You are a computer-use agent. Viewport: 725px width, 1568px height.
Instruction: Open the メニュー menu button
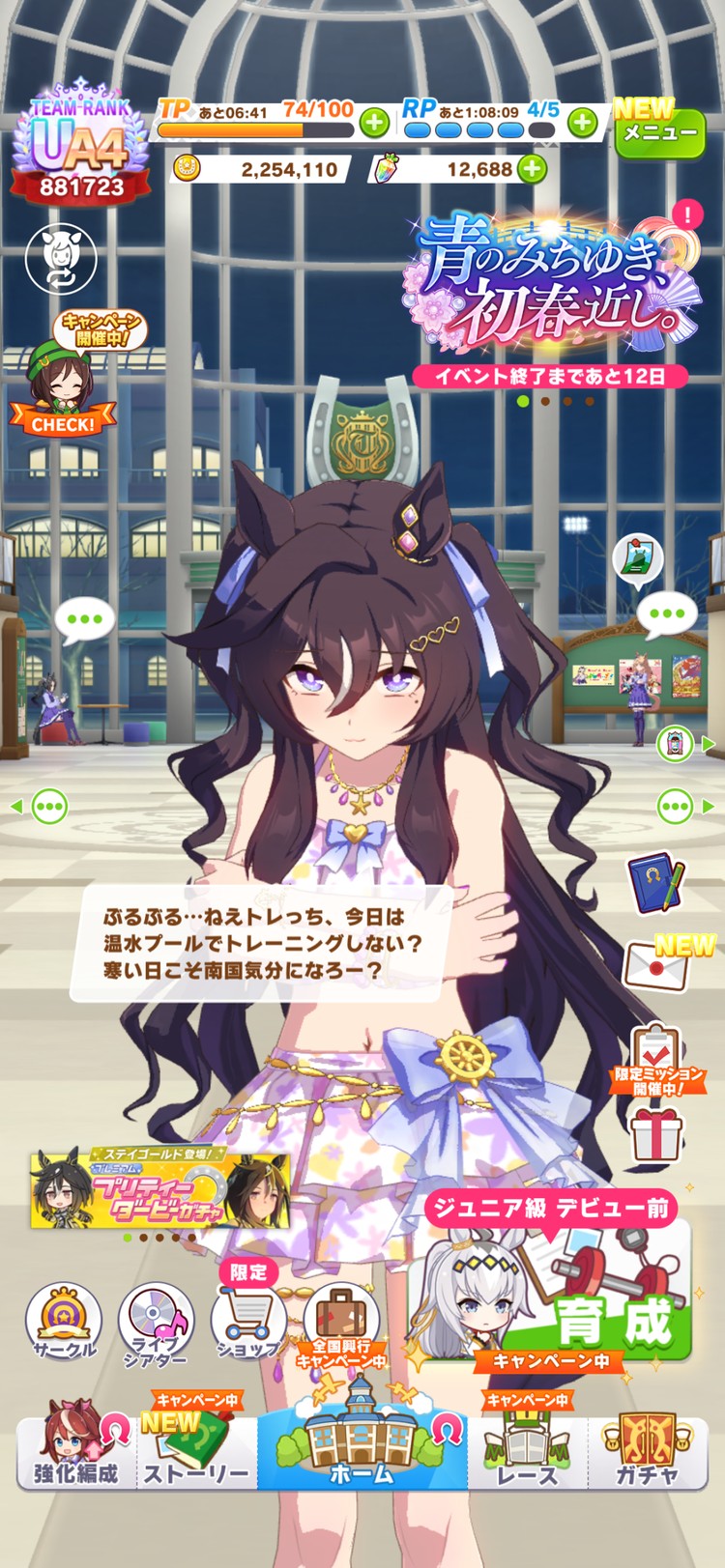[x=659, y=132]
